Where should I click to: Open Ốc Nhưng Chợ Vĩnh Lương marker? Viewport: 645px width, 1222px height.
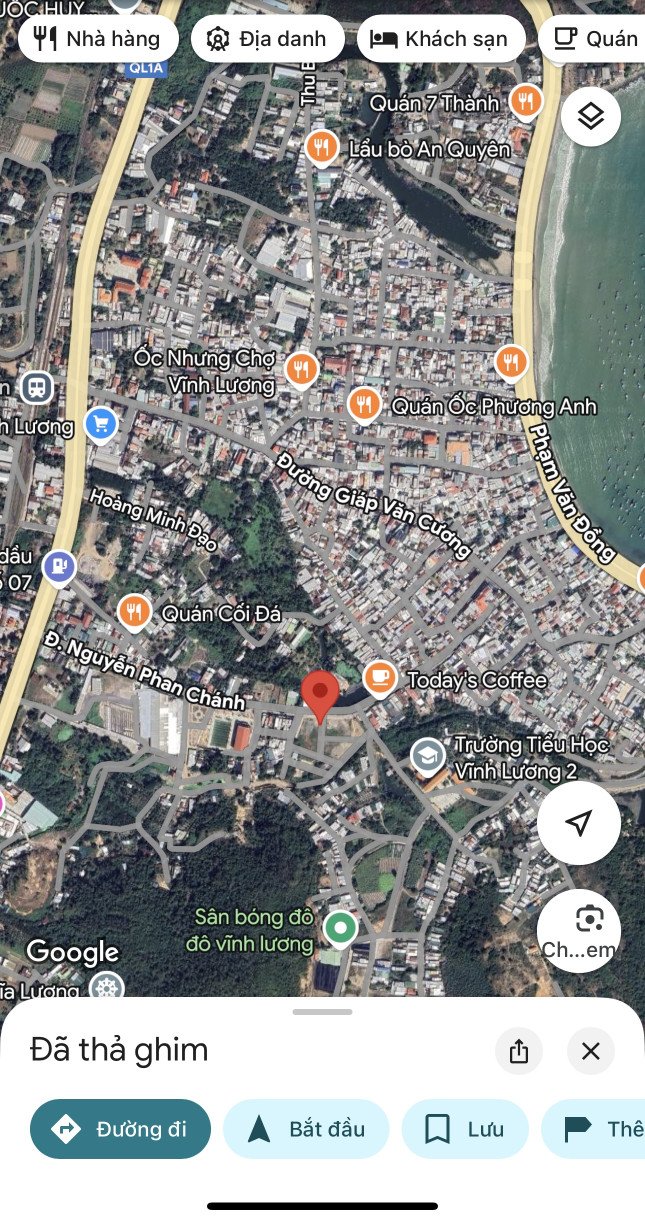tap(302, 370)
